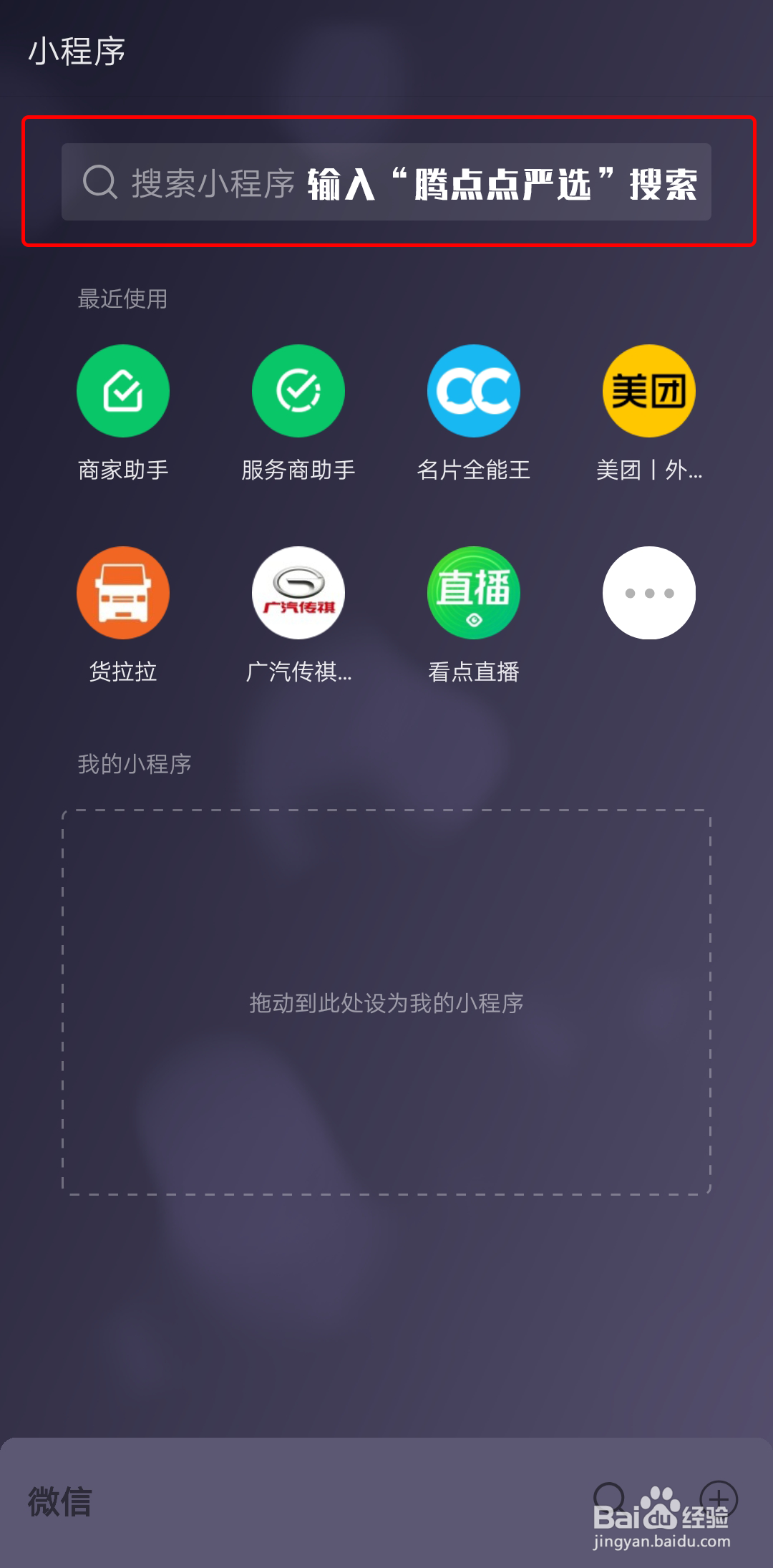
Task: Tap the truncated 美团｜外... text label
Action: (x=650, y=470)
